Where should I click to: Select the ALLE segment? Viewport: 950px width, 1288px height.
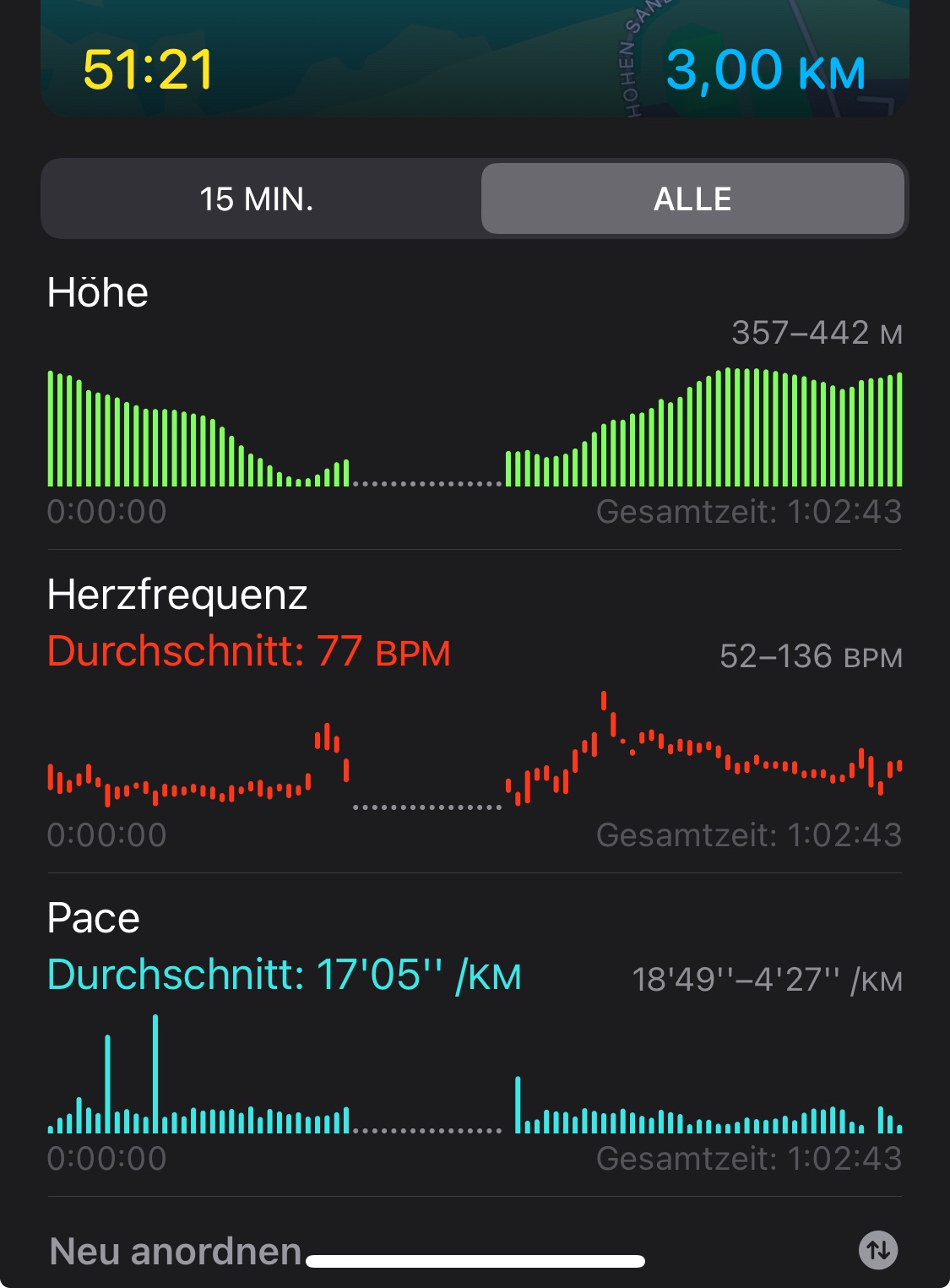click(x=692, y=199)
